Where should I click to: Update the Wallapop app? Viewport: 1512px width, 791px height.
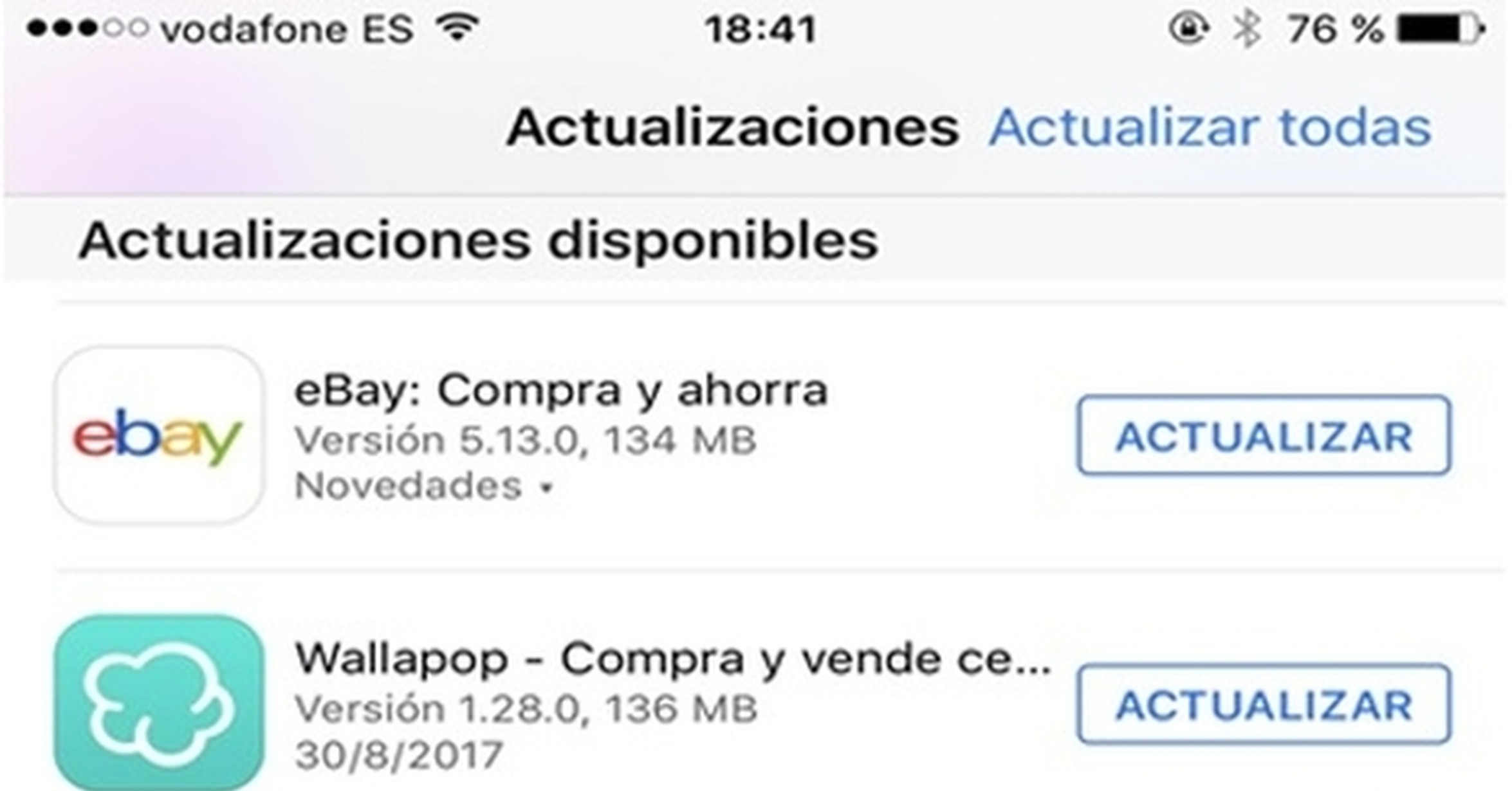1264,704
